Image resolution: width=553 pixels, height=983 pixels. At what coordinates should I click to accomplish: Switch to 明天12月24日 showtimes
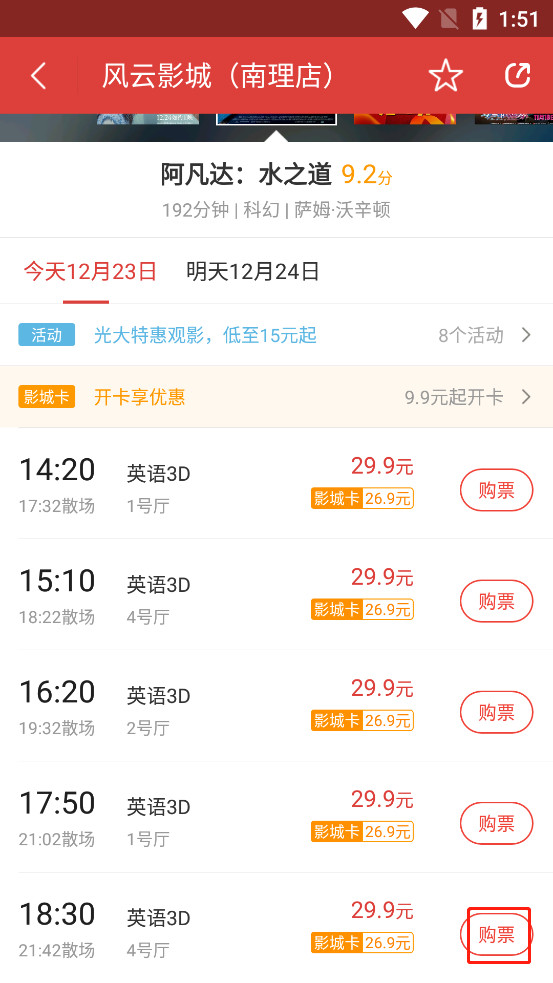253,271
